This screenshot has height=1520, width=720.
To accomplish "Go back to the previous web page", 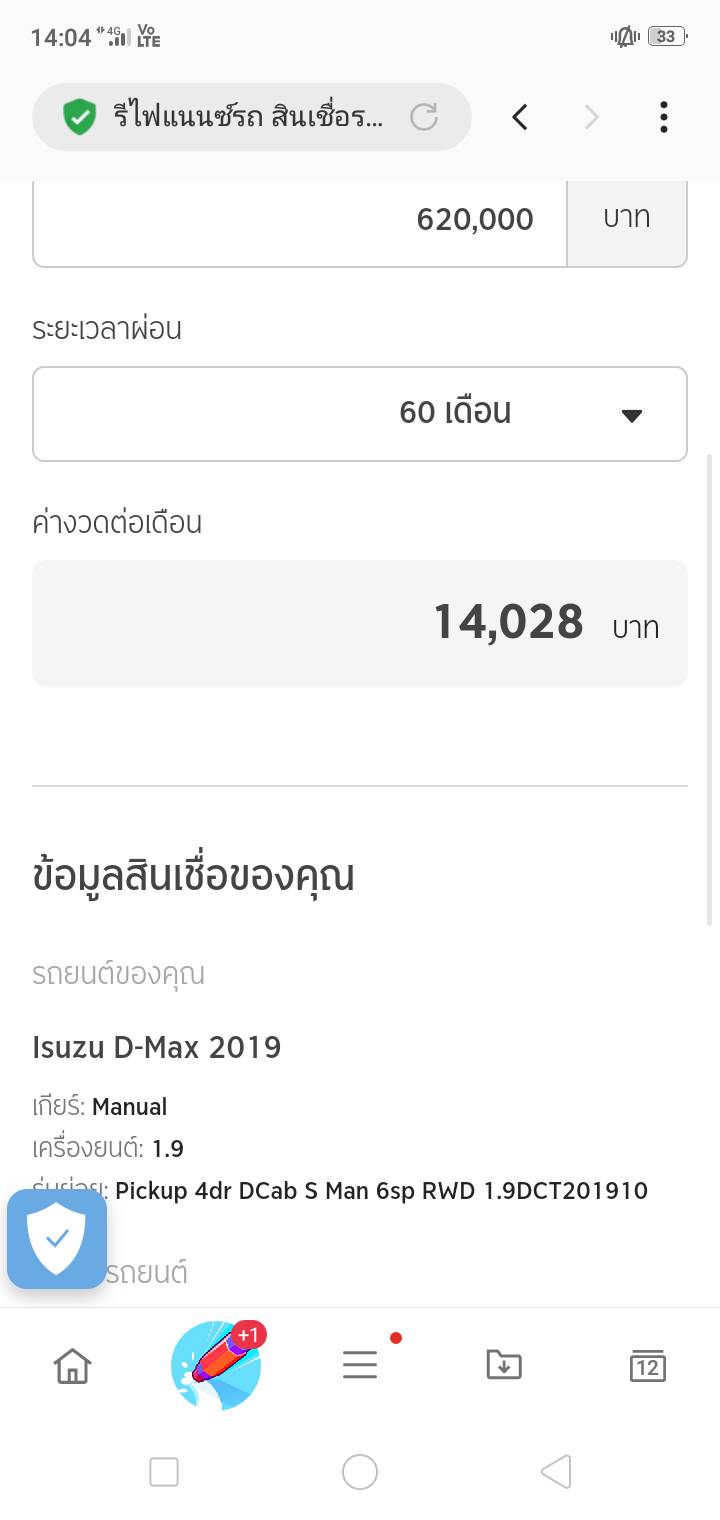I will 519,118.
